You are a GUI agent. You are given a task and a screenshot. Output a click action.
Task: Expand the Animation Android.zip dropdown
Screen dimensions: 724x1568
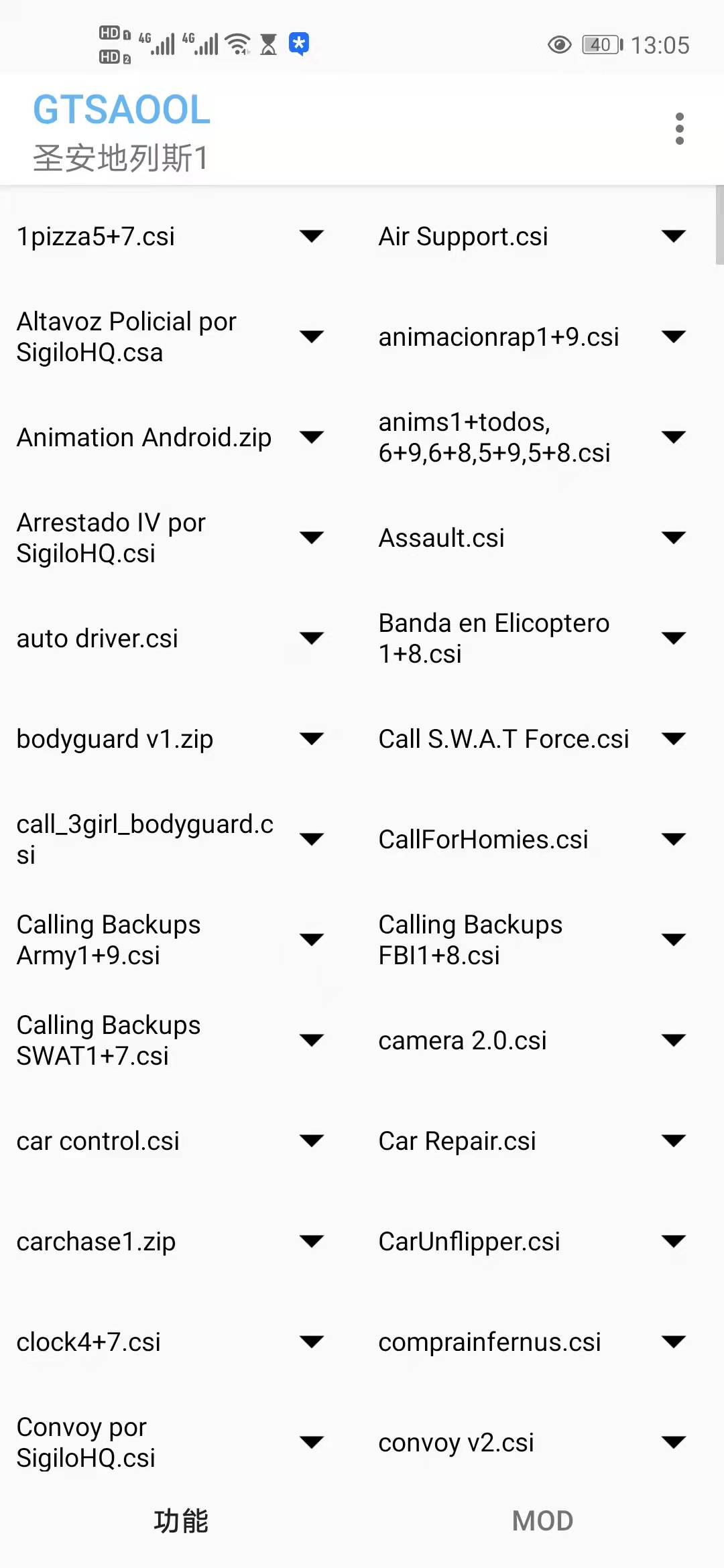pyautogui.click(x=312, y=437)
